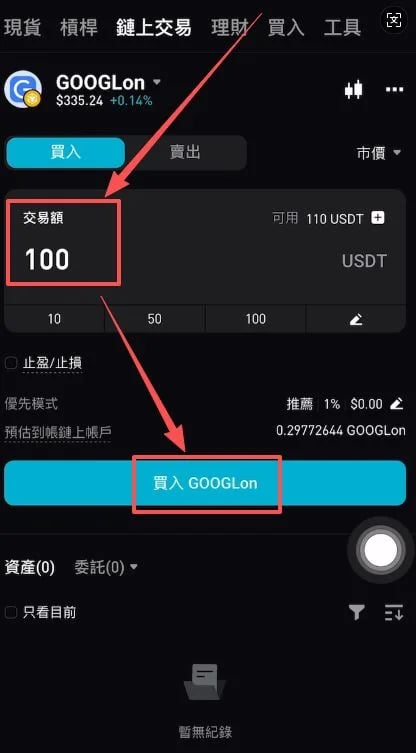
Task: Tap the 買入 GOOGLon button
Action: [205, 483]
